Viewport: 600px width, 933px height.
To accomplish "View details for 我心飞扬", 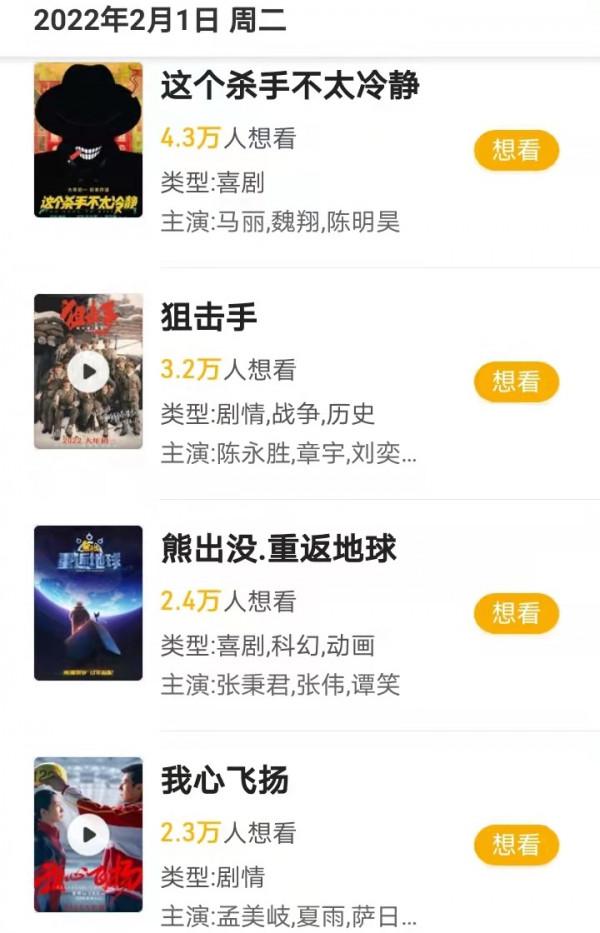I will tap(224, 780).
